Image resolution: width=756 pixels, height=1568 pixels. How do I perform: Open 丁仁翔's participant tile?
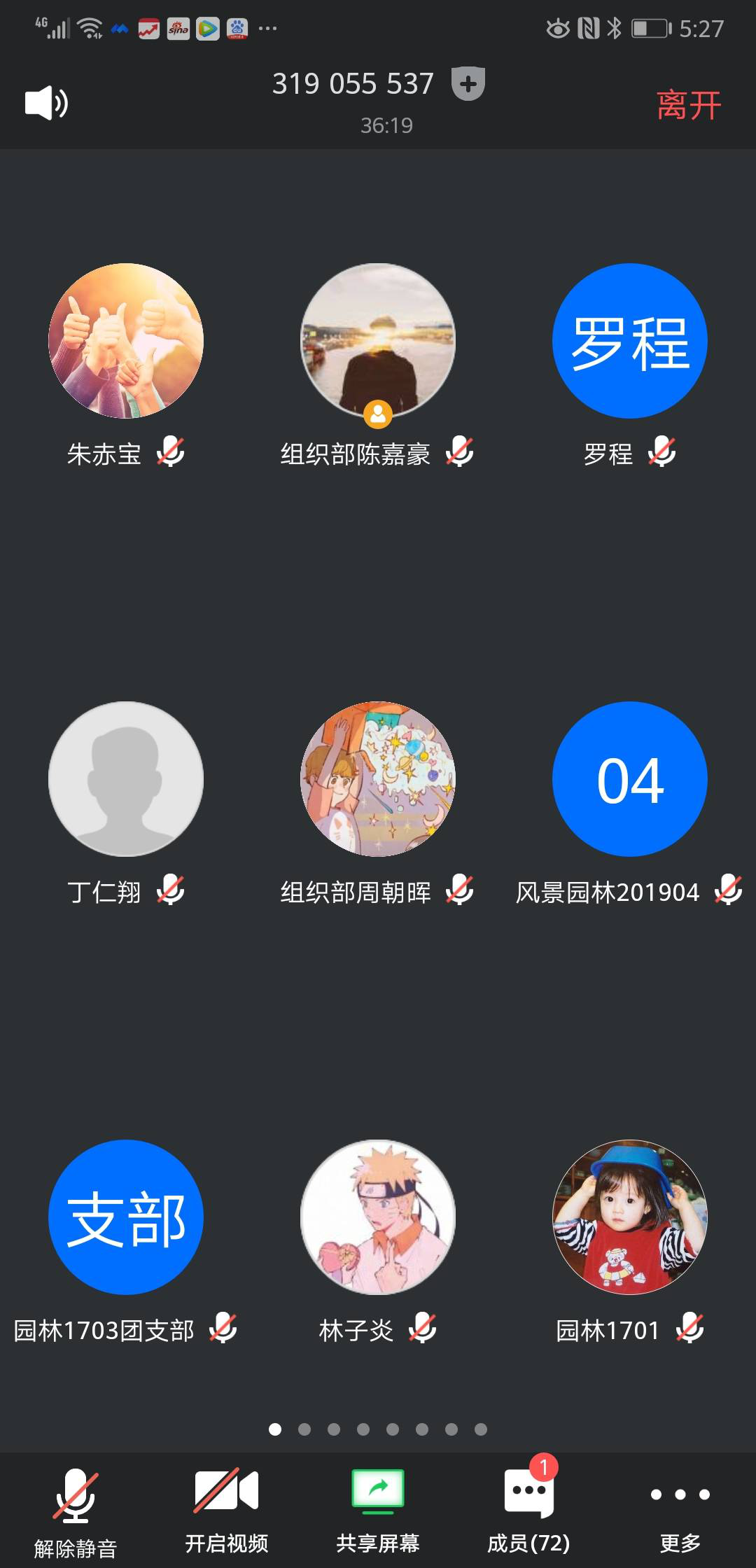coord(126,779)
